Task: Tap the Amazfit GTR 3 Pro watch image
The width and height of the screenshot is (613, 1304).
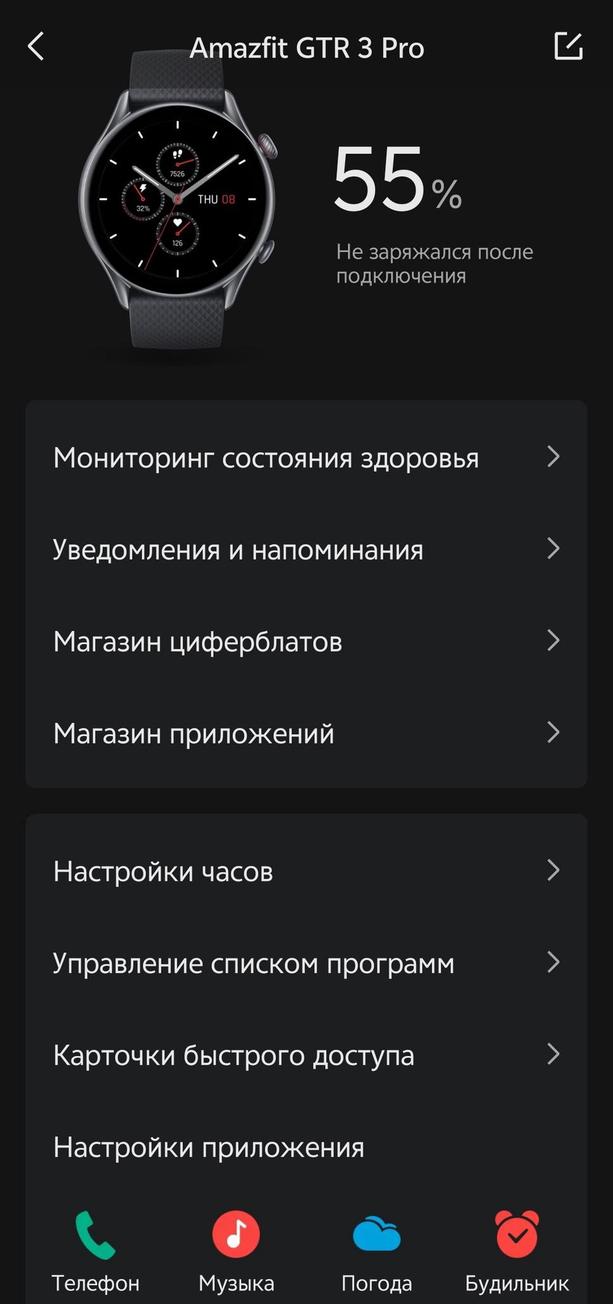Action: point(178,200)
